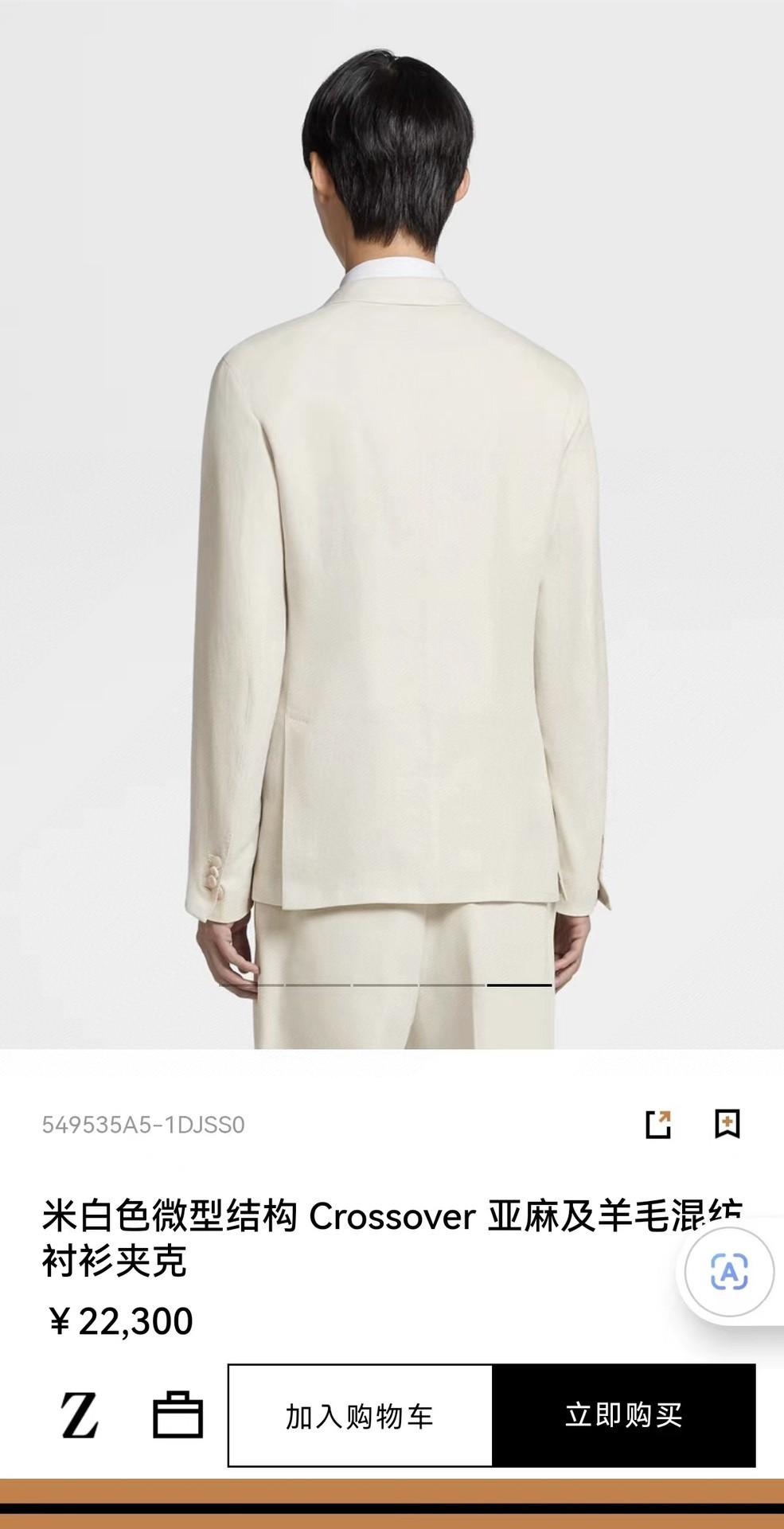Tap 加入购物车 to add to cart
The height and width of the screenshot is (1529, 784).
[360, 1416]
